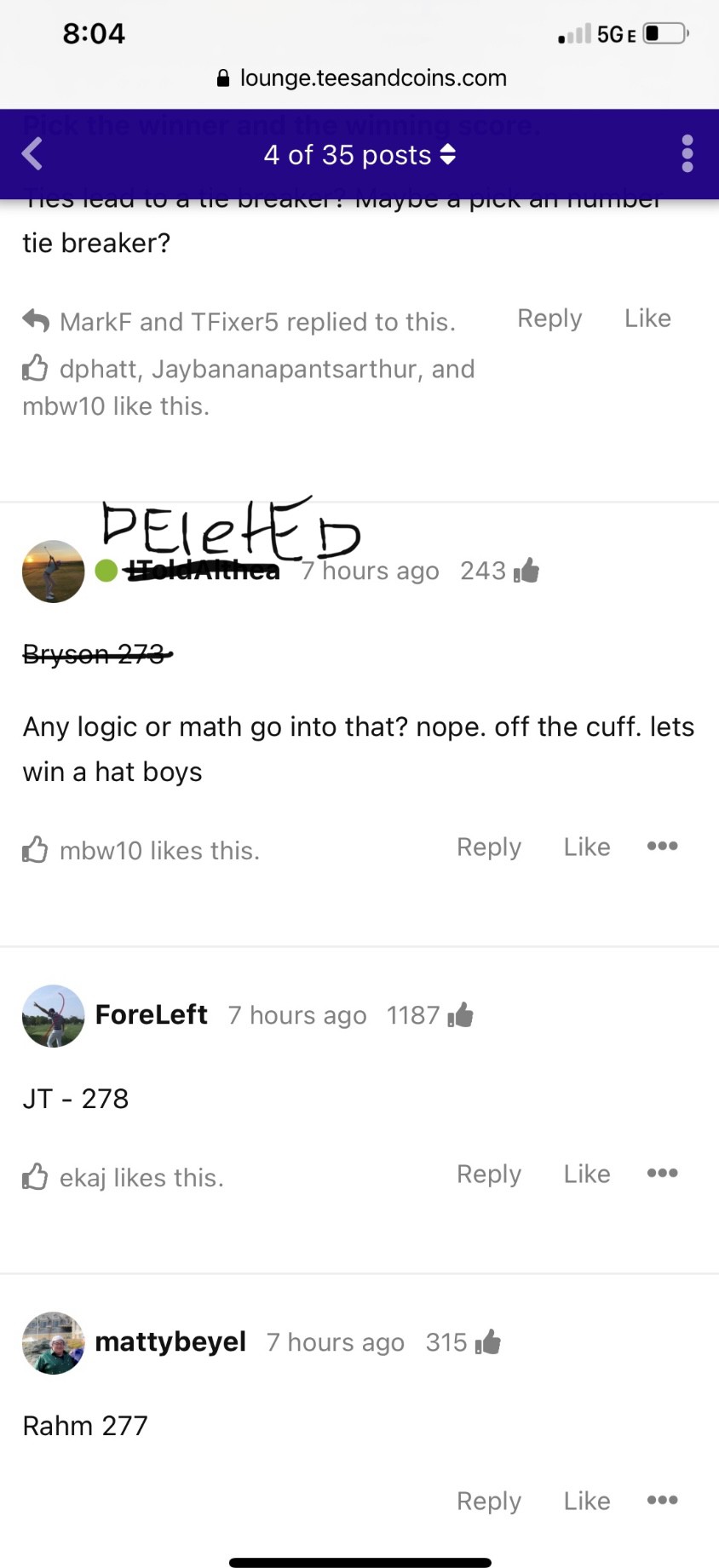Image resolution: width=719 pixels, height=1568 pixels.
Task: Like mattybeyel's Rahm 277 post
Action: (x=587, y=1501)
